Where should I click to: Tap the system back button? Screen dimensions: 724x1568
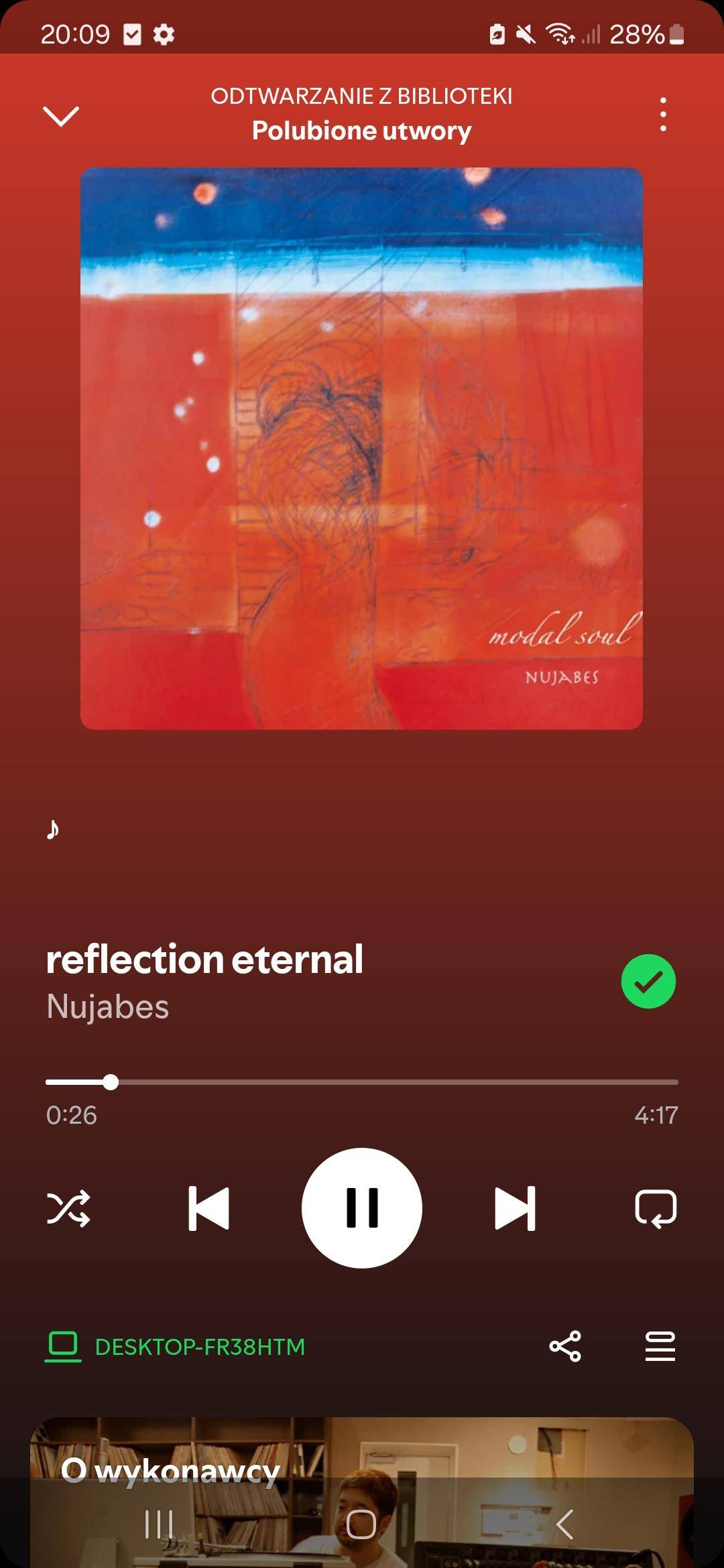(x=564, y=1524)
